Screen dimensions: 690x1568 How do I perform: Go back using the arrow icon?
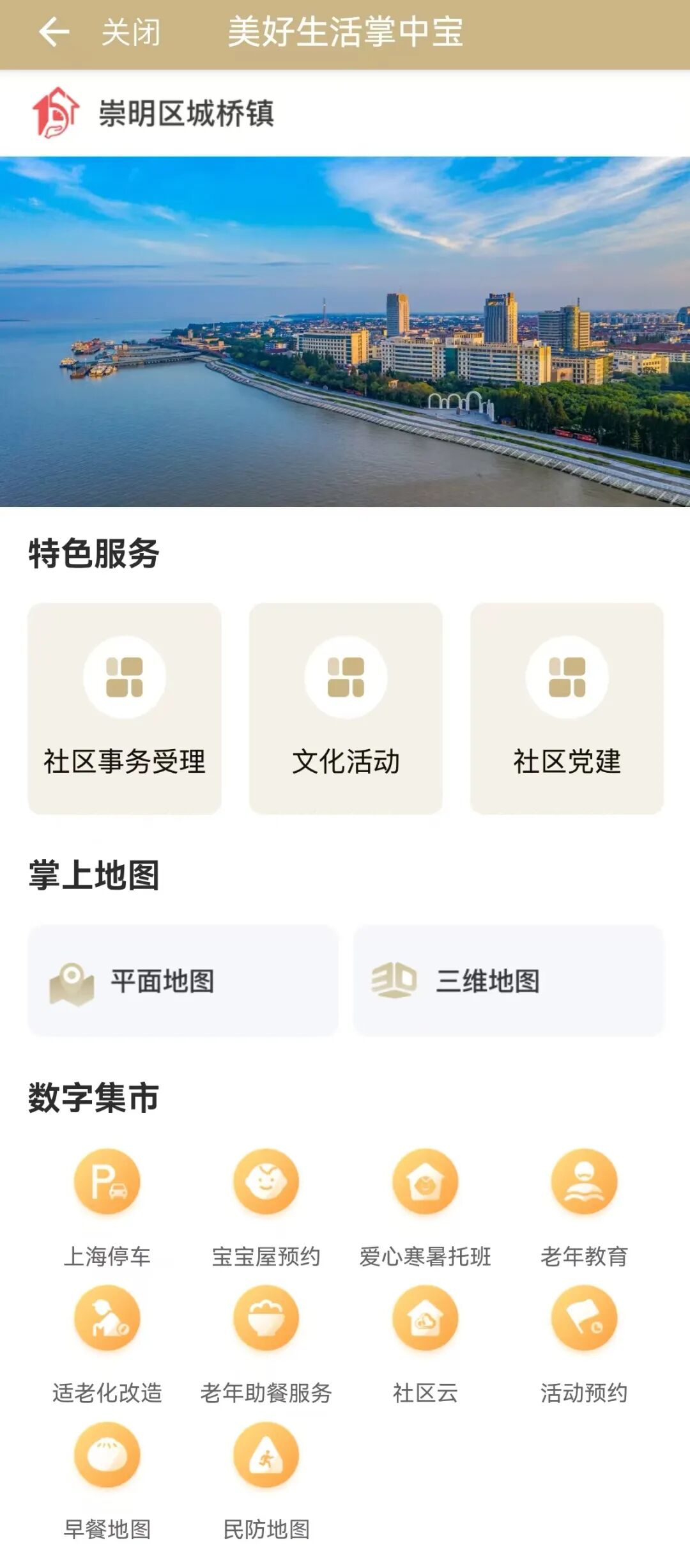coord(54,33)
